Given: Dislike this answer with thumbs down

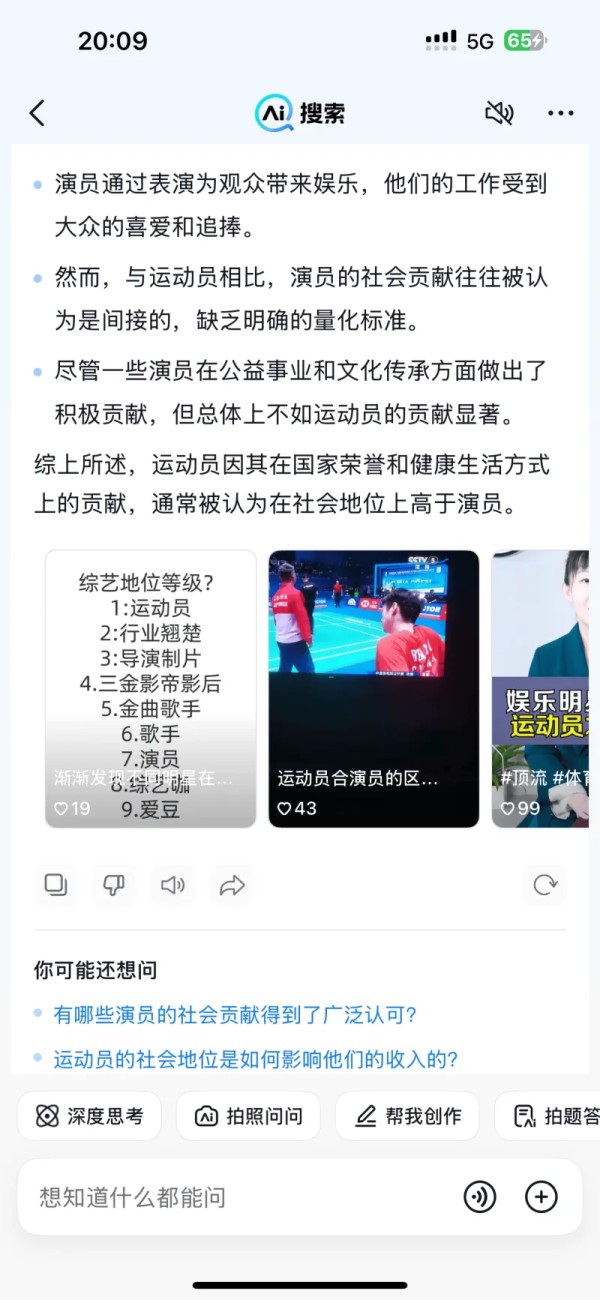Looking at the screenshot, I should (x=114, y=885).
